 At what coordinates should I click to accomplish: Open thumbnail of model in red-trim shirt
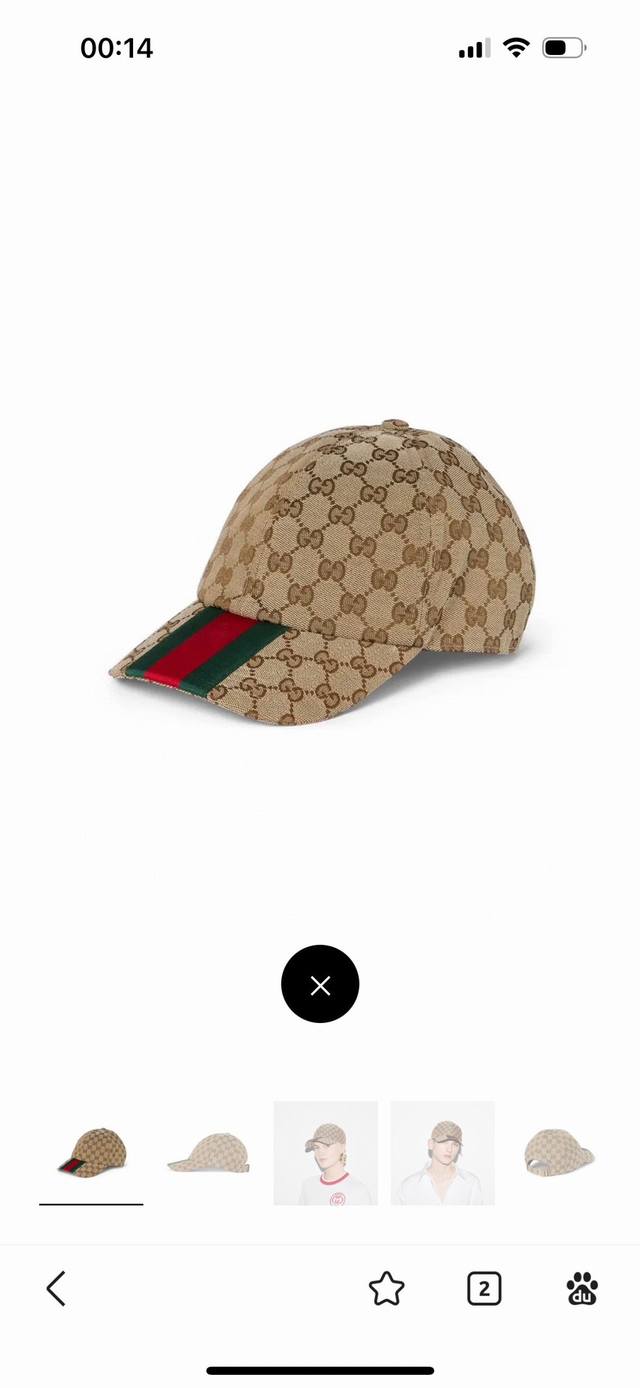326,1152
